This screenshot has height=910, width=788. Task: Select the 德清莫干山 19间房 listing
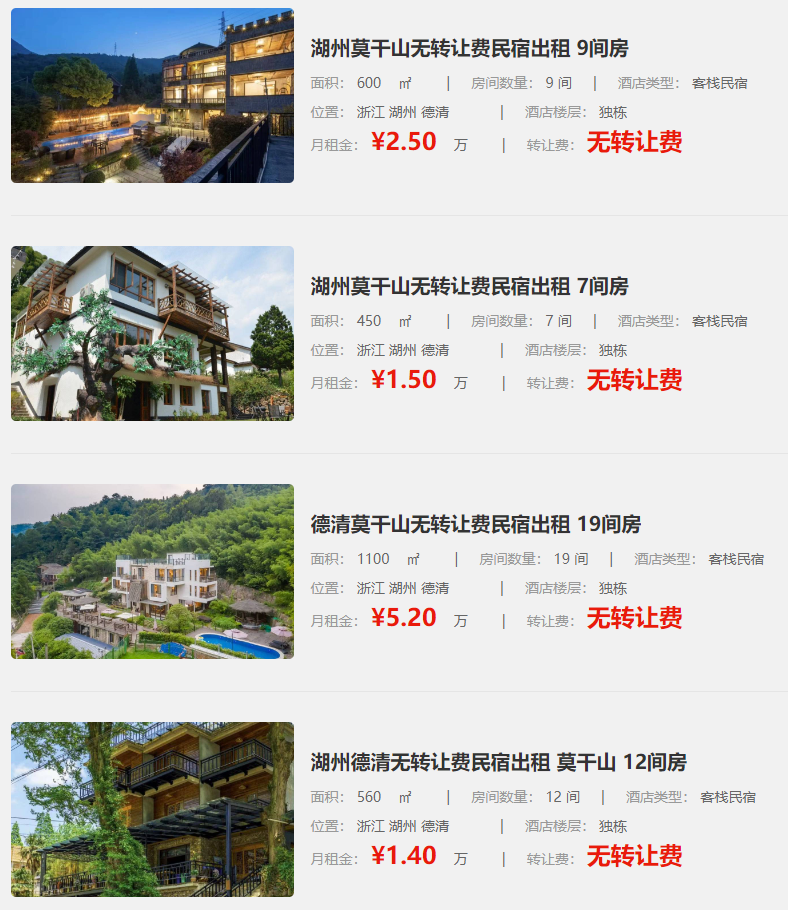pyautogui.click(x=475, y=524)
